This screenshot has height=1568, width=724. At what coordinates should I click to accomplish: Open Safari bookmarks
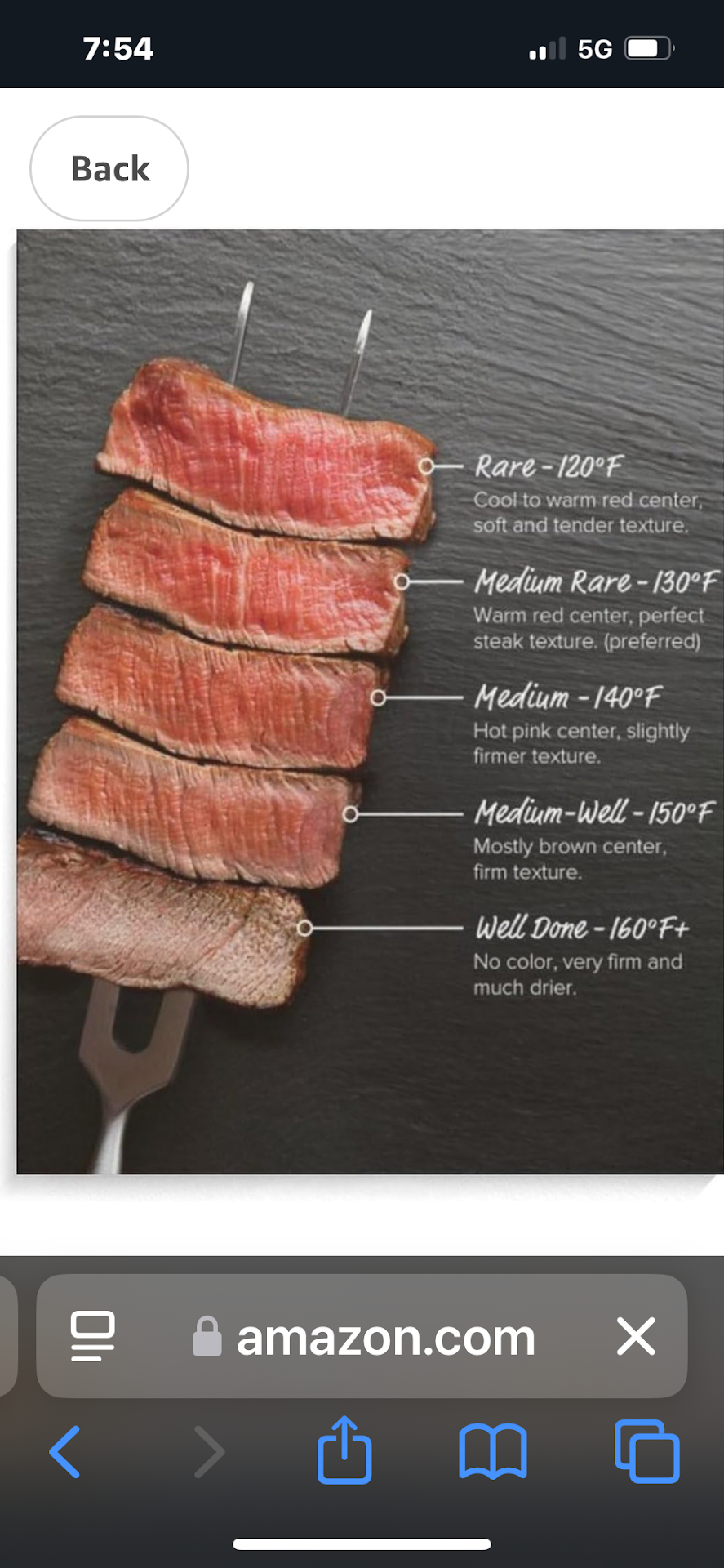(493, 1452)
